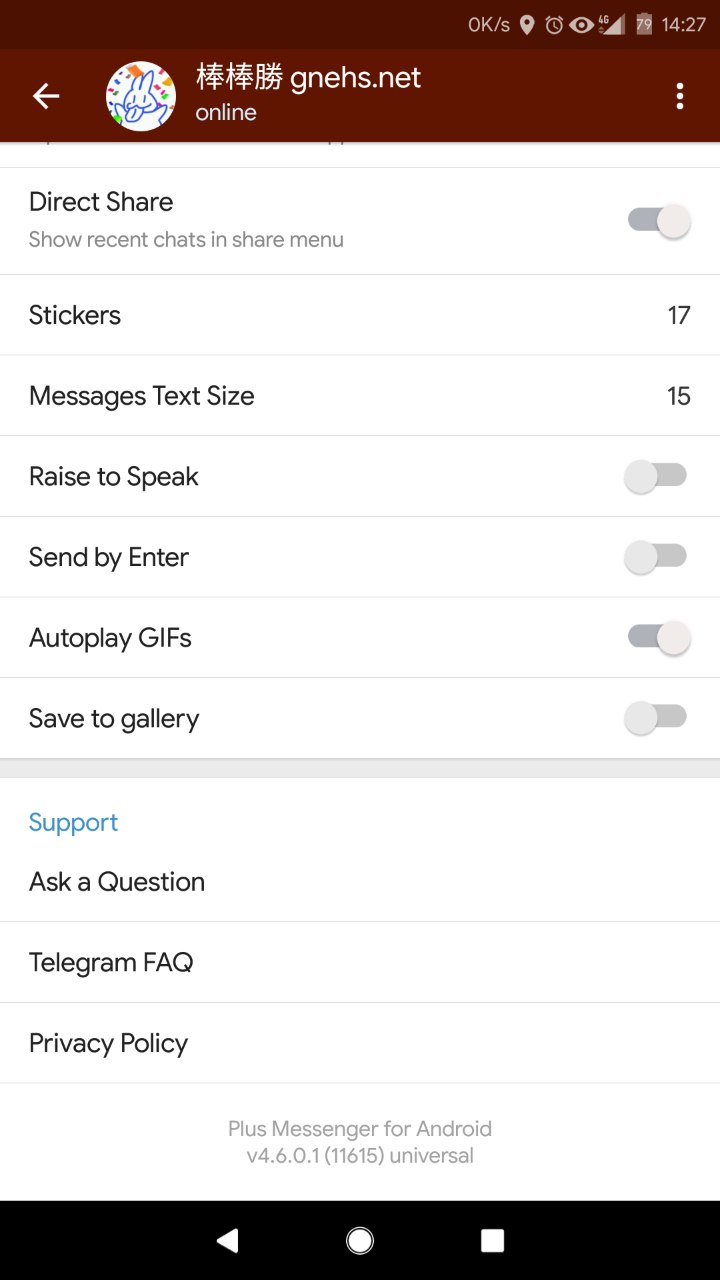Image resolution: width=720 pixels, height=1280 pixels.
Task: Tap the rabbit profile picture
Action: pyautogui.click(x=141, y=96)
